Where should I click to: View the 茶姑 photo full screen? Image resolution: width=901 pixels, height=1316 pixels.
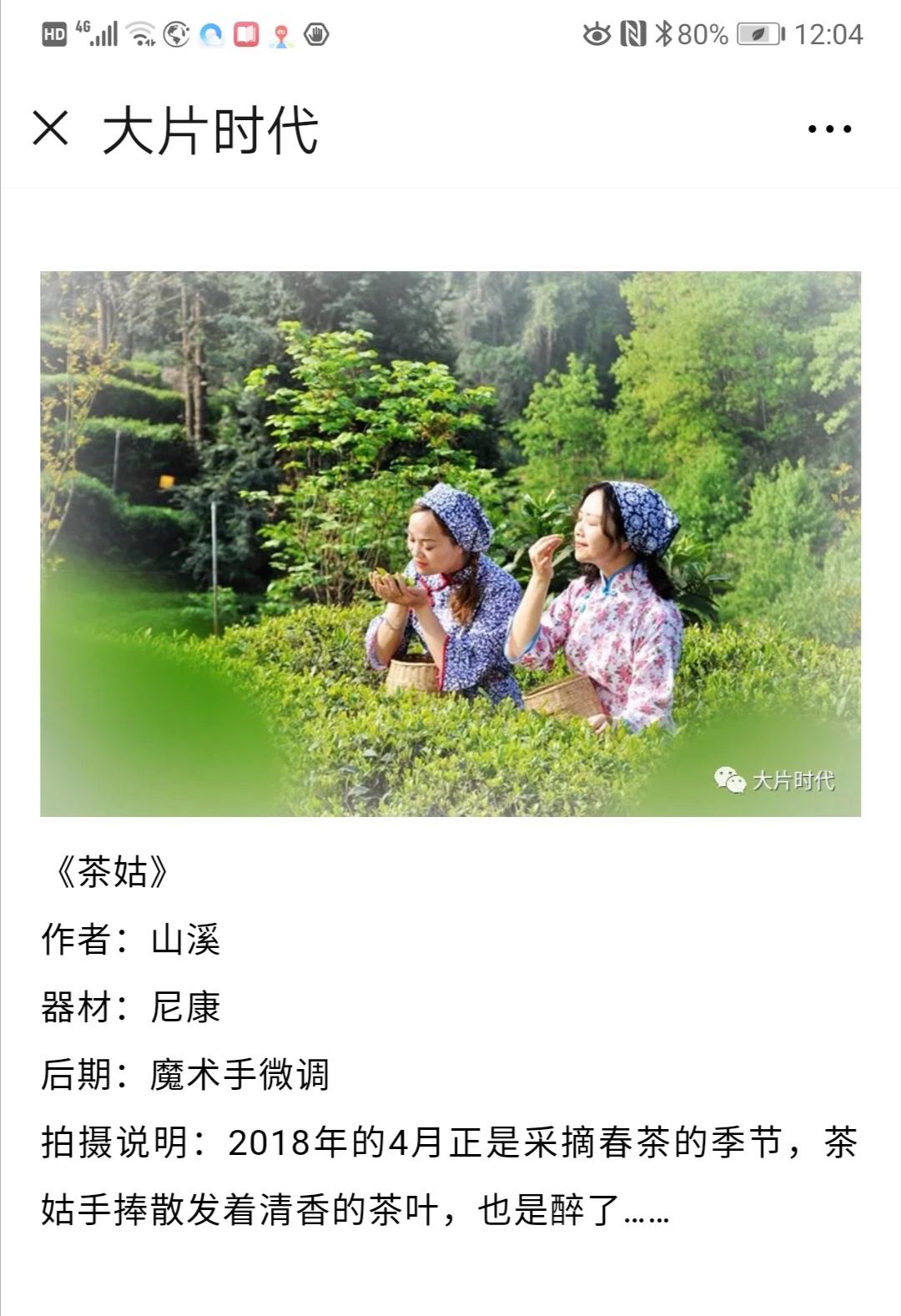coord(450,542)
